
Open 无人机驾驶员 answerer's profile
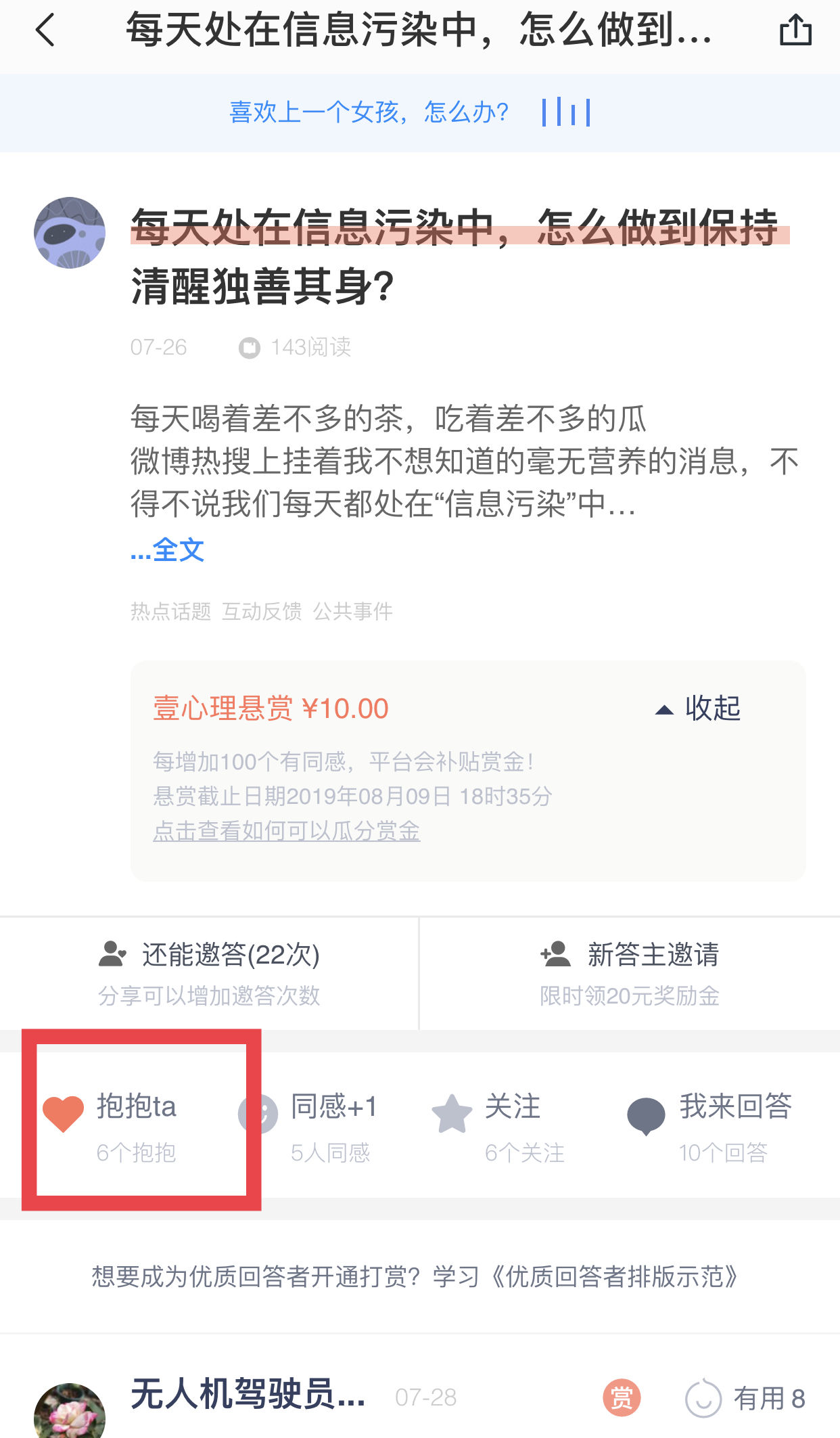click(248, 1395)
